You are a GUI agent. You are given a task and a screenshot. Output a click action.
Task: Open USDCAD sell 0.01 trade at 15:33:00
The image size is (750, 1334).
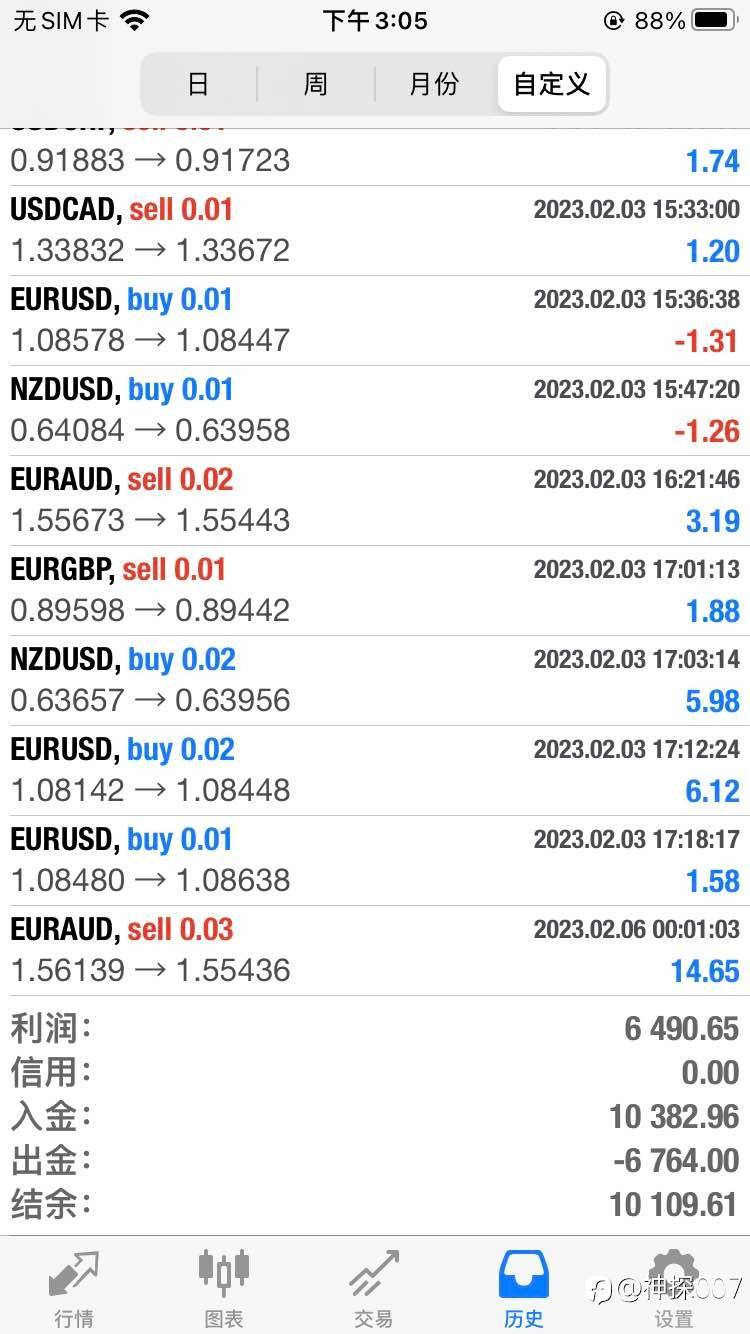click(375, 230)
